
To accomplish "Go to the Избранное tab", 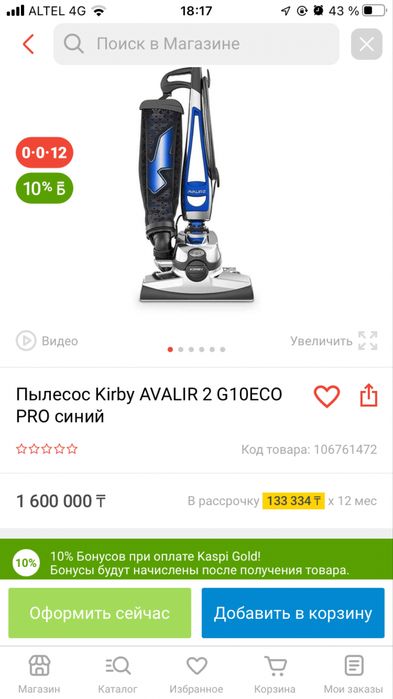I will point(196,674).
